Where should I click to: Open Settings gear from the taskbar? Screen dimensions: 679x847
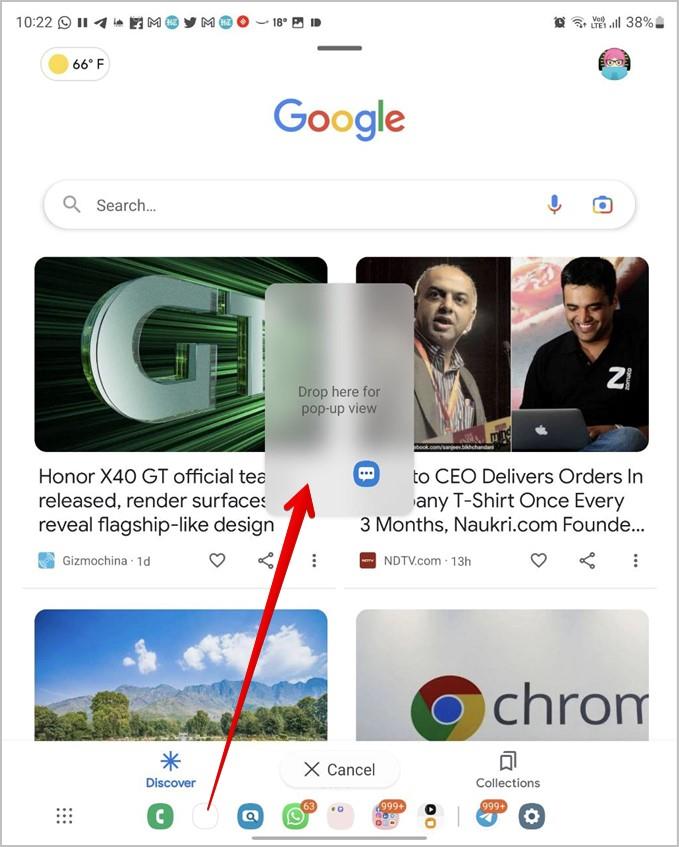coord(532,816)
